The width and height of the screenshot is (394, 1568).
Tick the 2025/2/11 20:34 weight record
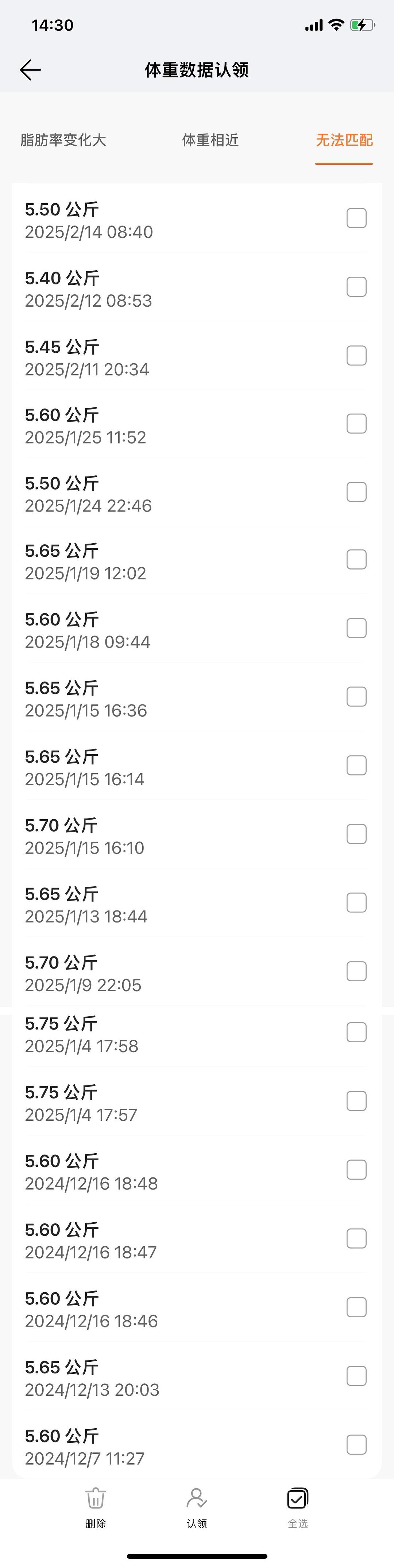356,356
